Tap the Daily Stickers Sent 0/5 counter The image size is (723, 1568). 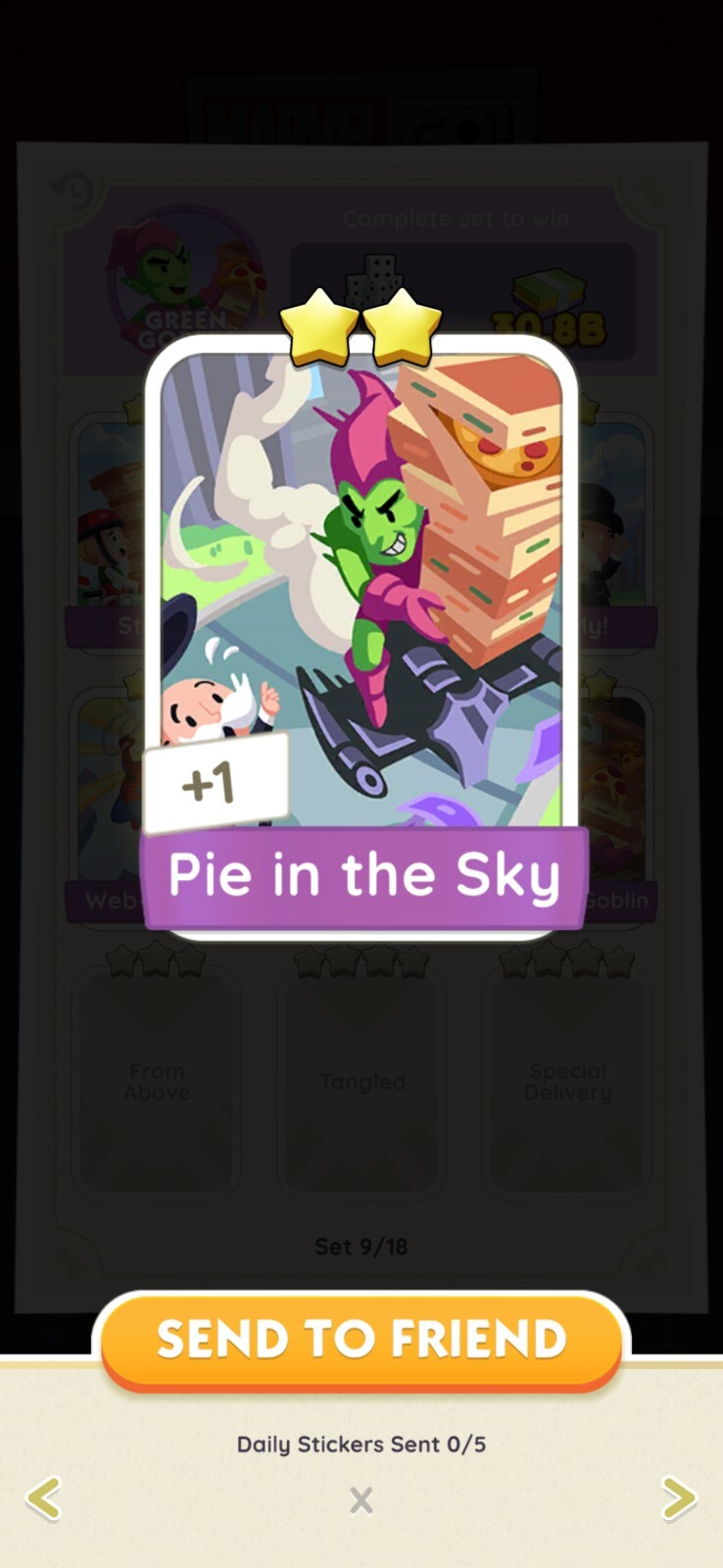(x=361, y=1444)
